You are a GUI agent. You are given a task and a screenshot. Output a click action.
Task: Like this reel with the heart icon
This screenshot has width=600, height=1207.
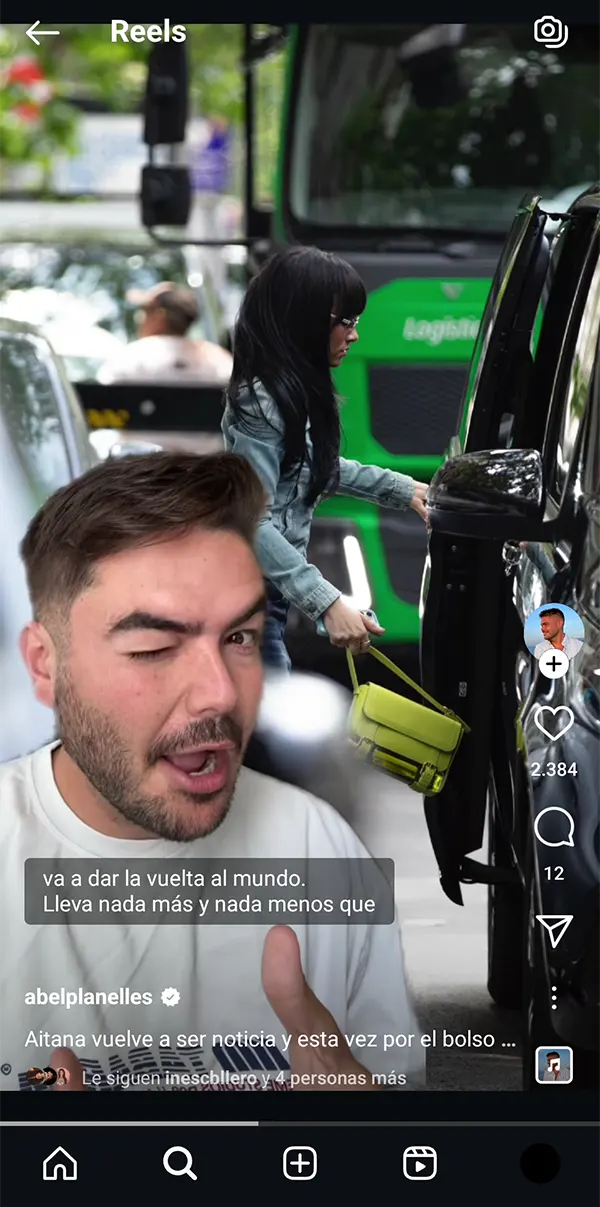(554, 723)
